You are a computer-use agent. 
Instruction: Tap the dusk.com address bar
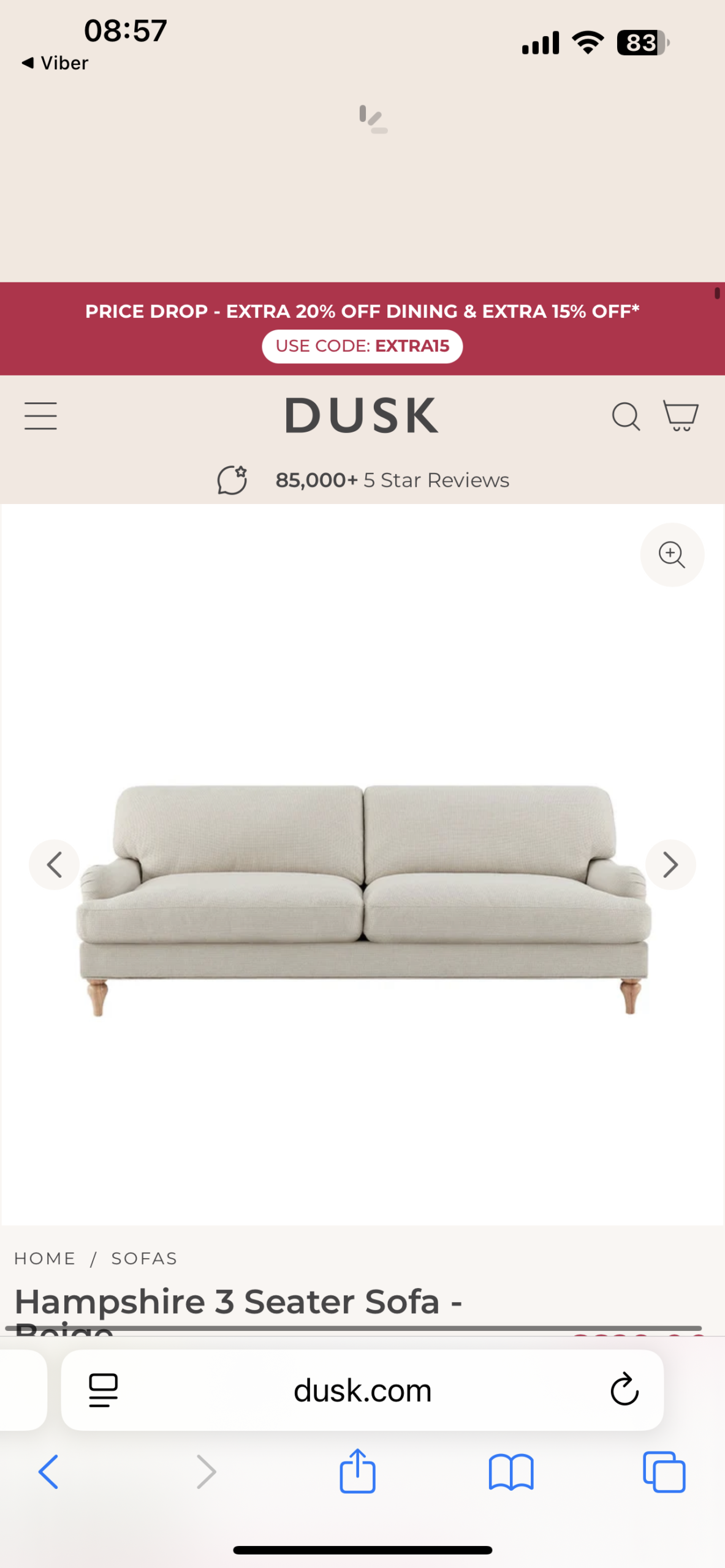[x=362, y=1390]
